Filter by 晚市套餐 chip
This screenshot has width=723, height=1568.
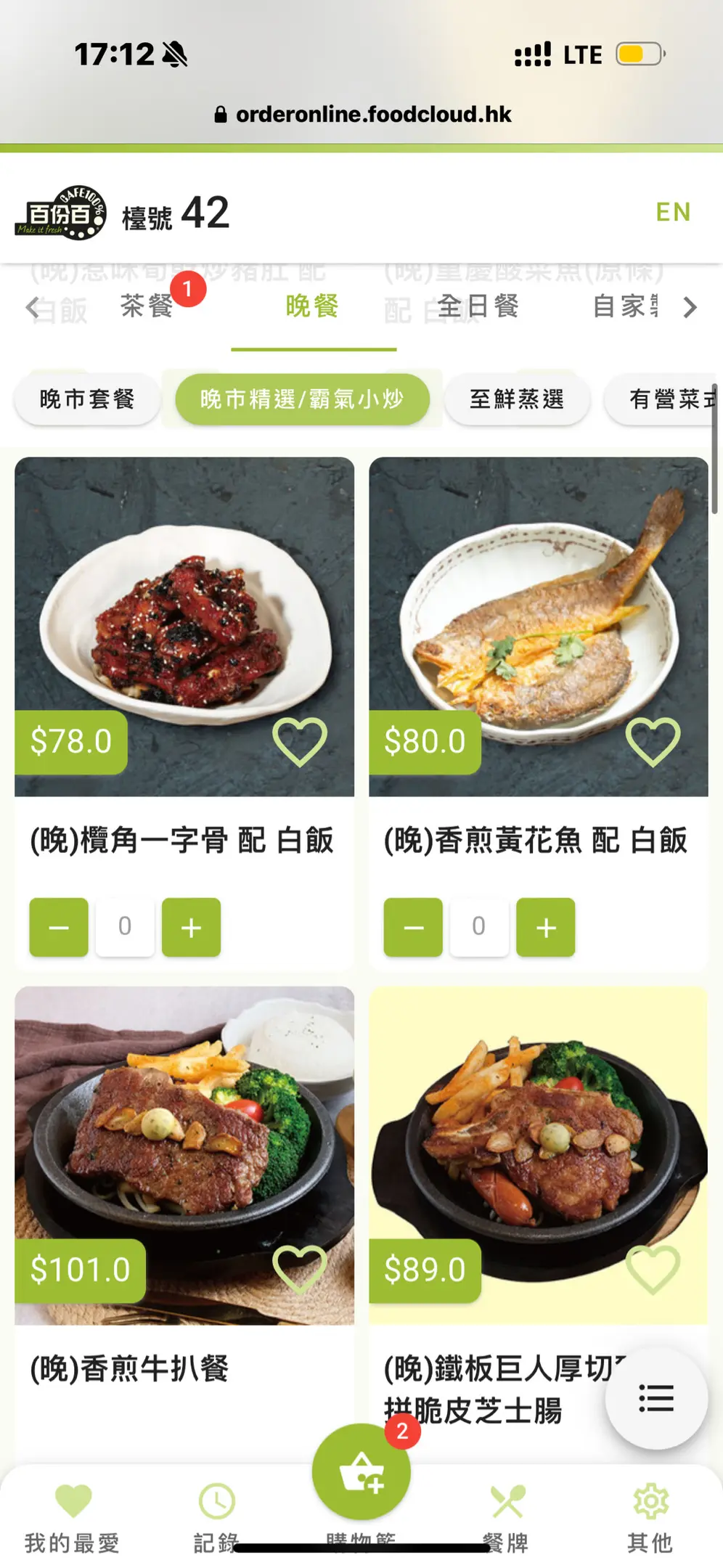[87, 399]
